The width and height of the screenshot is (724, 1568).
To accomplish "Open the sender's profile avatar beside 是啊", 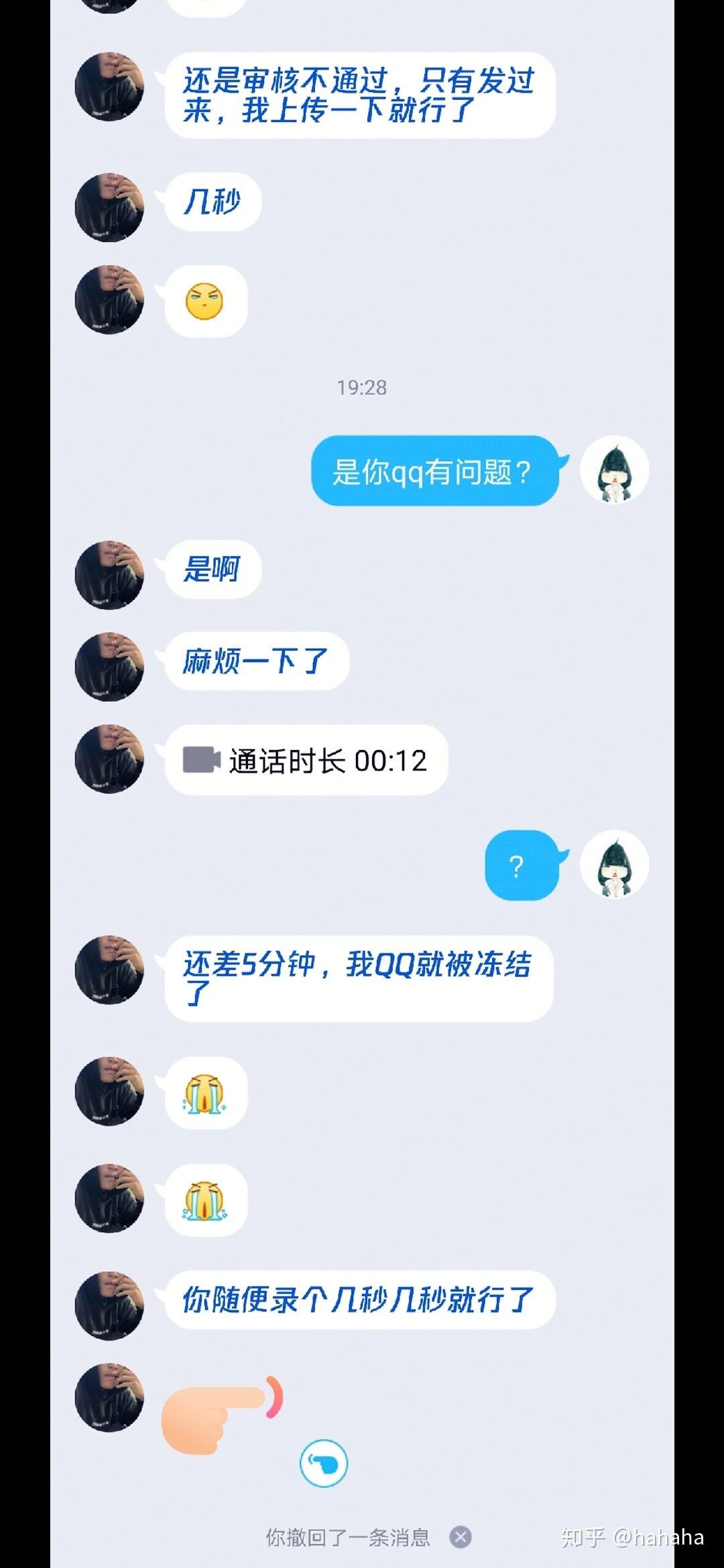I will coord(109,573).
